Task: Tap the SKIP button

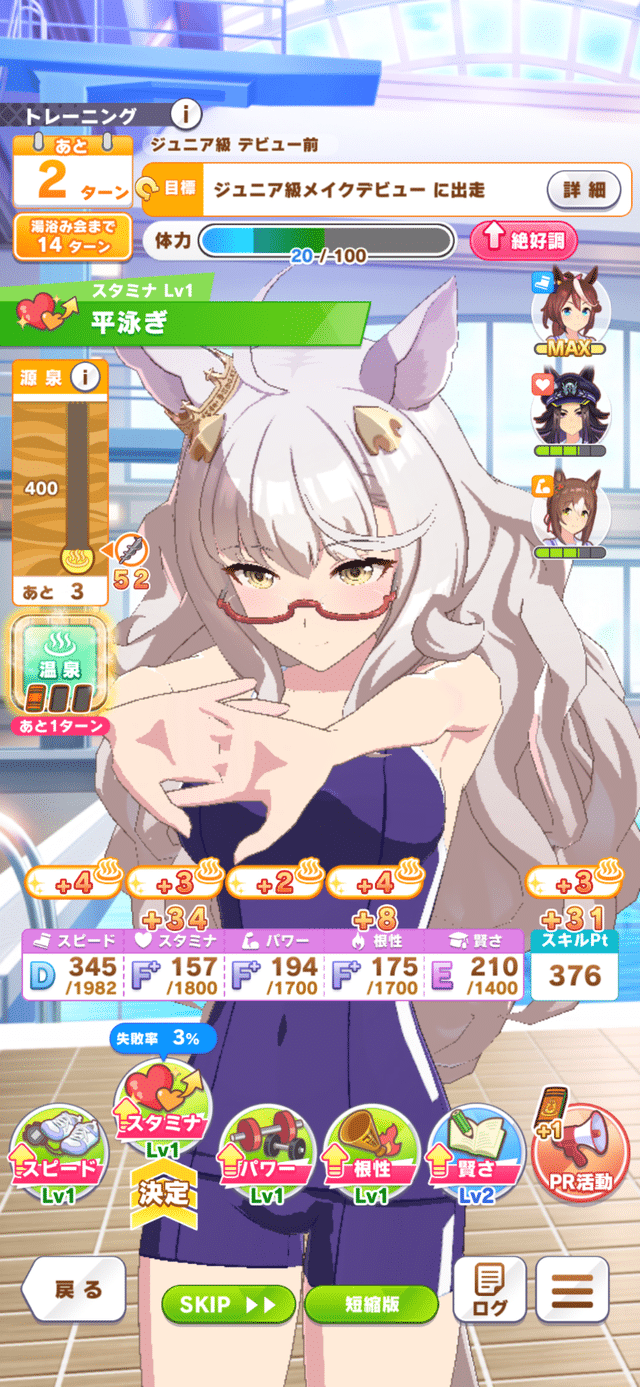Action: coord(229,1304)
